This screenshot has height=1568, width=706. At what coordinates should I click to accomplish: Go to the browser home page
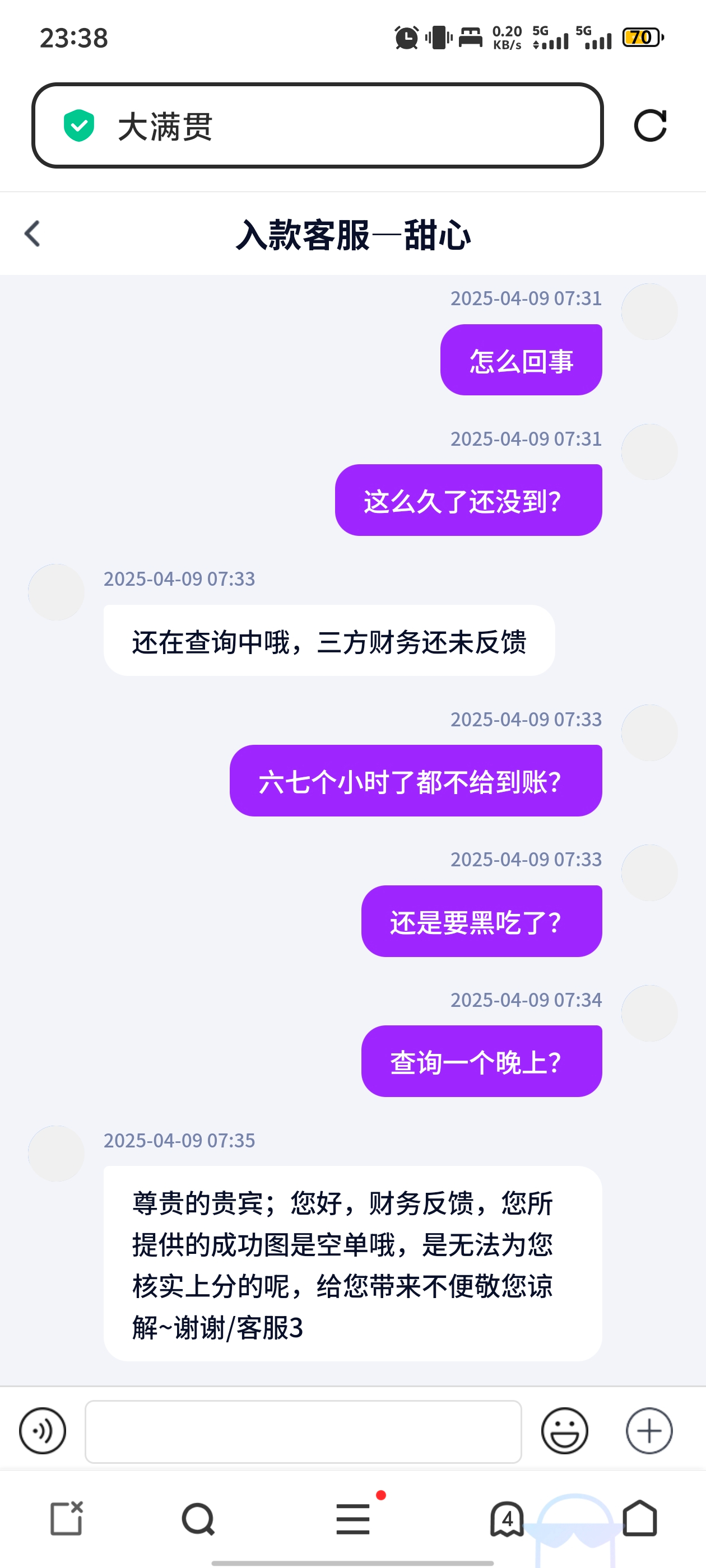click(x=640, y=1519)
